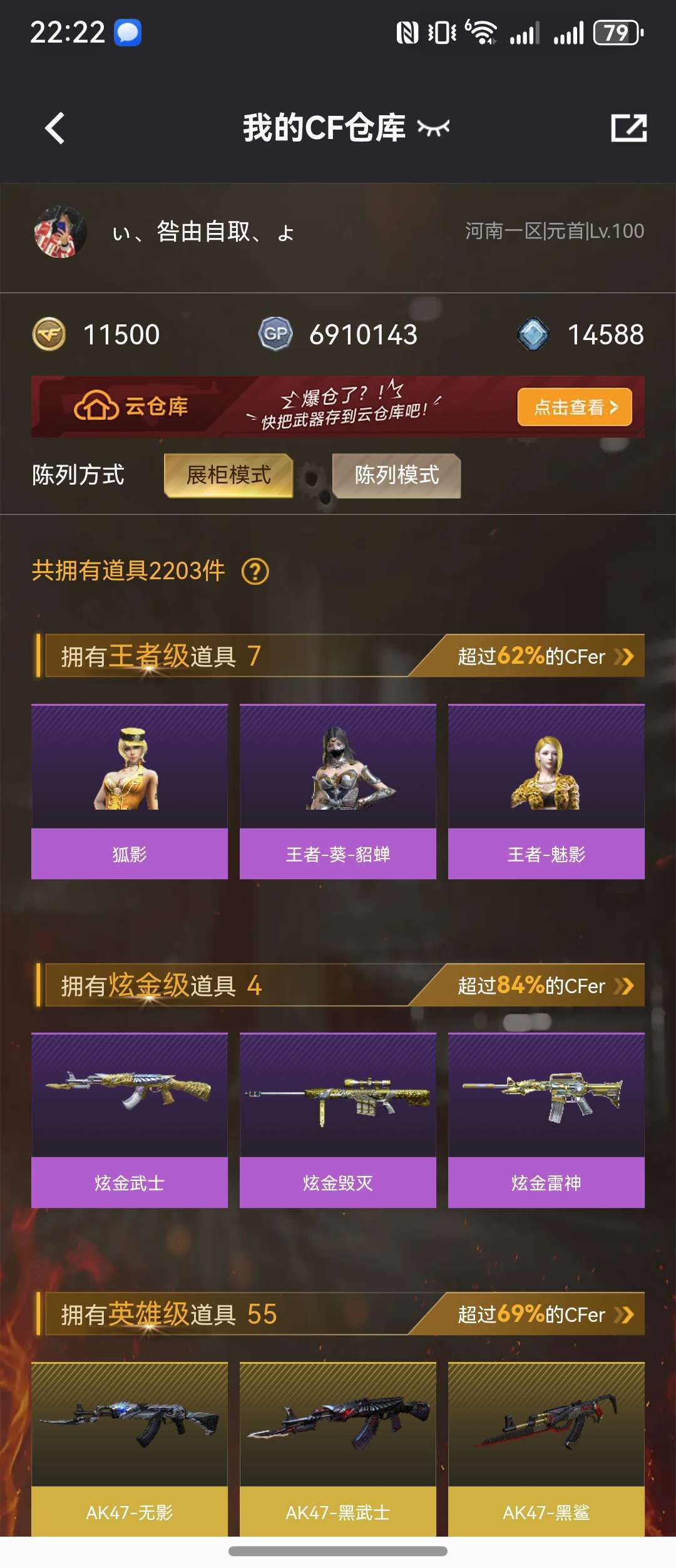Switch to 陈列模式 display mode
Viewport: 676px width, 1568px height.
coord(395,476)
